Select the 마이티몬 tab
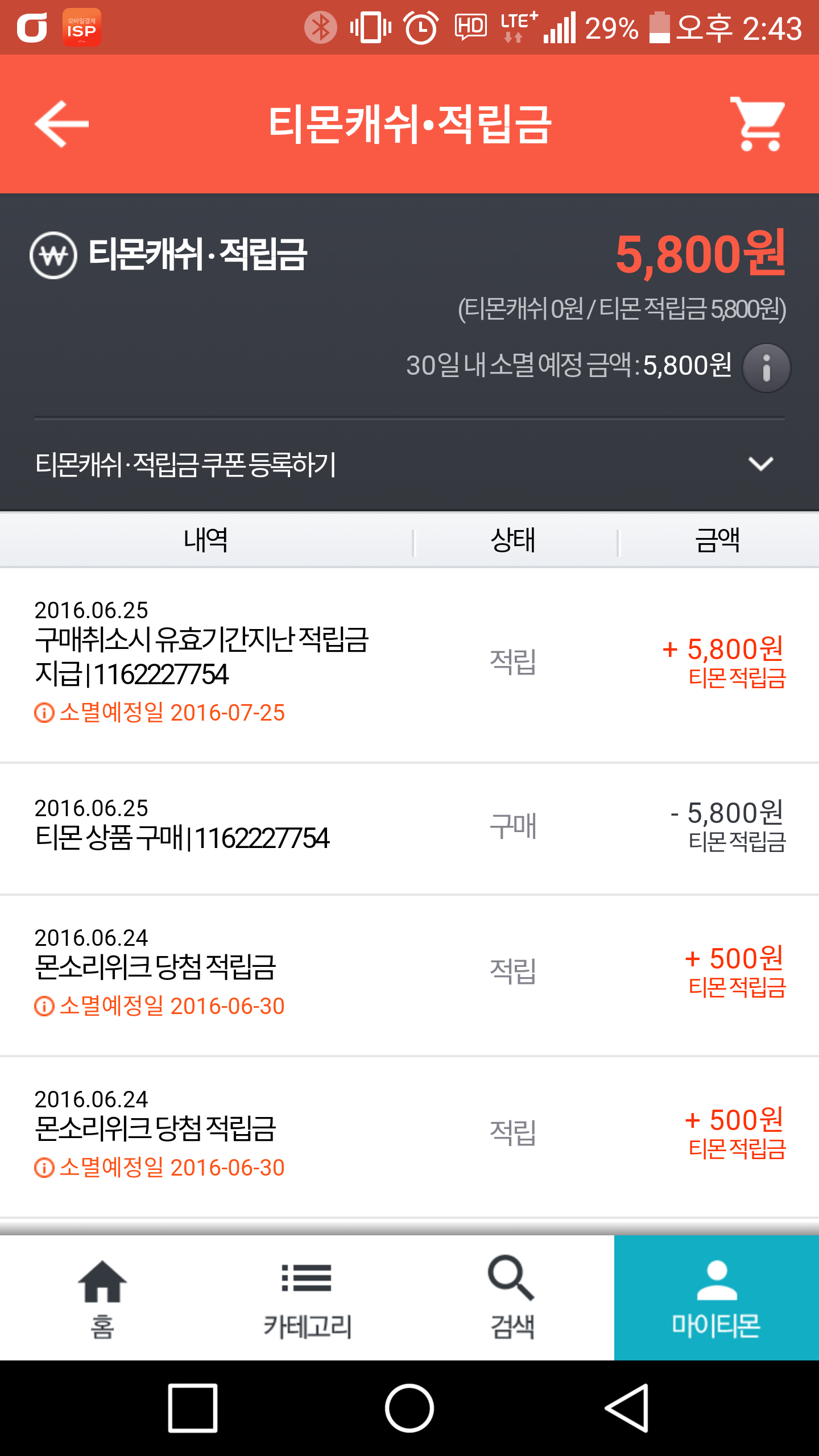 pyautogui.click(x=717, y=1298)
